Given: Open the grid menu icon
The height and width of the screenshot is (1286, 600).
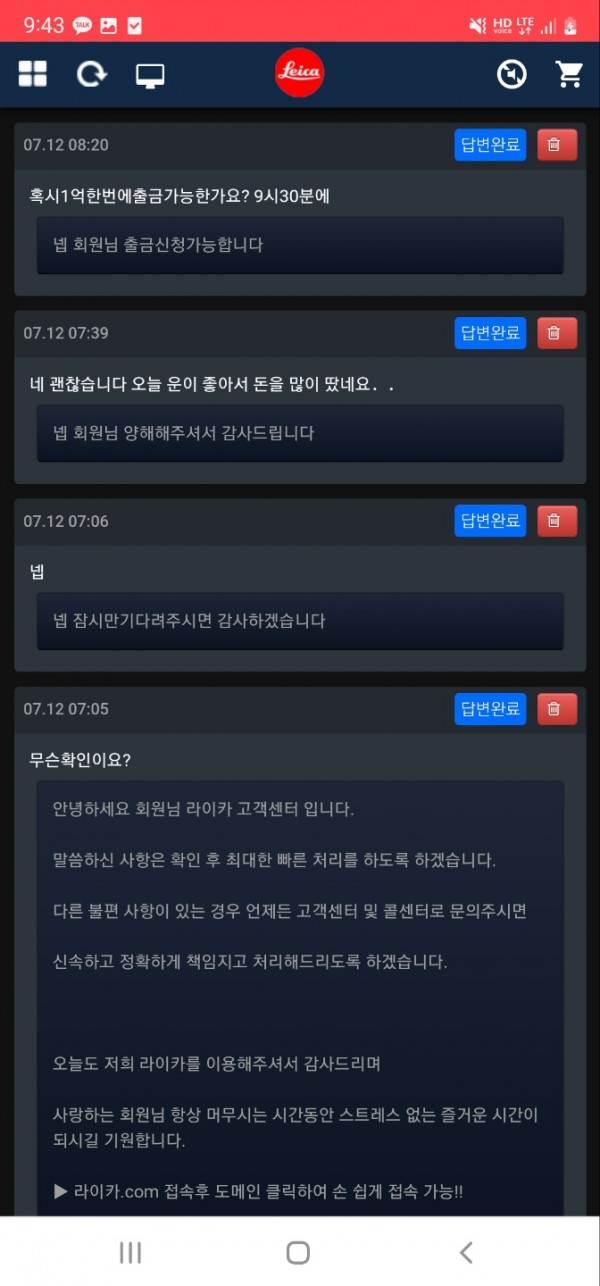Looking at the screenshot, I should click(x=33, y=74).
